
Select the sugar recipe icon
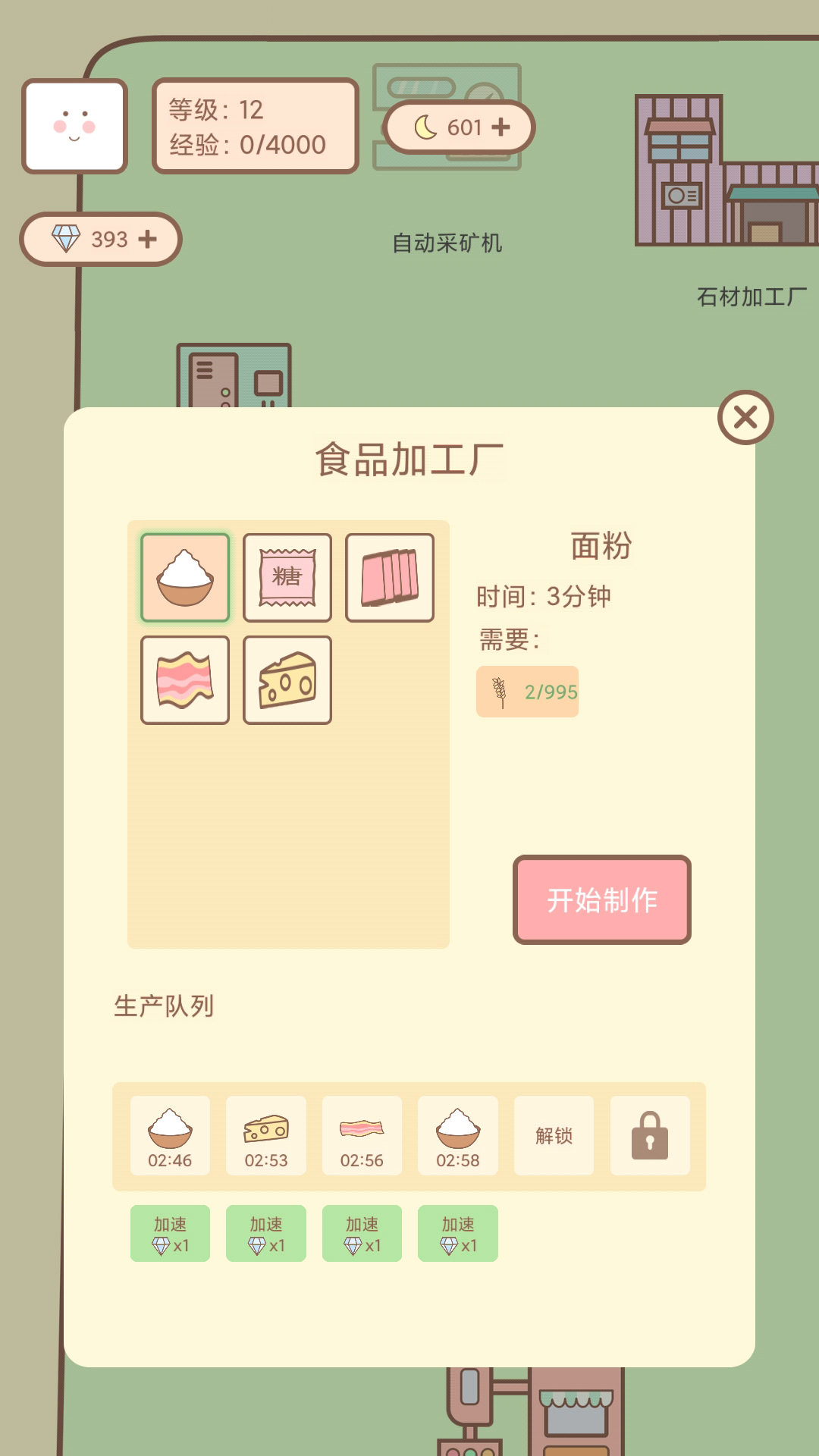pos(287,576)
